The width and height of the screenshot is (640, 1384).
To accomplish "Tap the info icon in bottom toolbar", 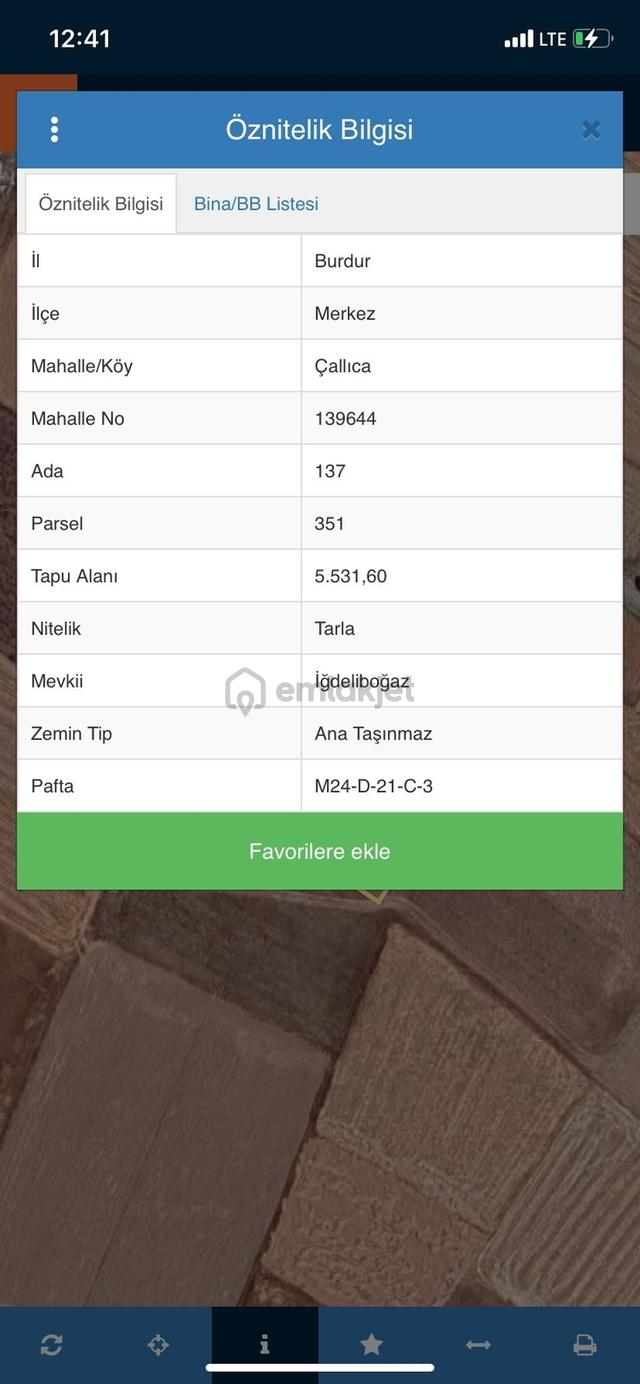I will pyautogui.click(x=265, y=1345).
